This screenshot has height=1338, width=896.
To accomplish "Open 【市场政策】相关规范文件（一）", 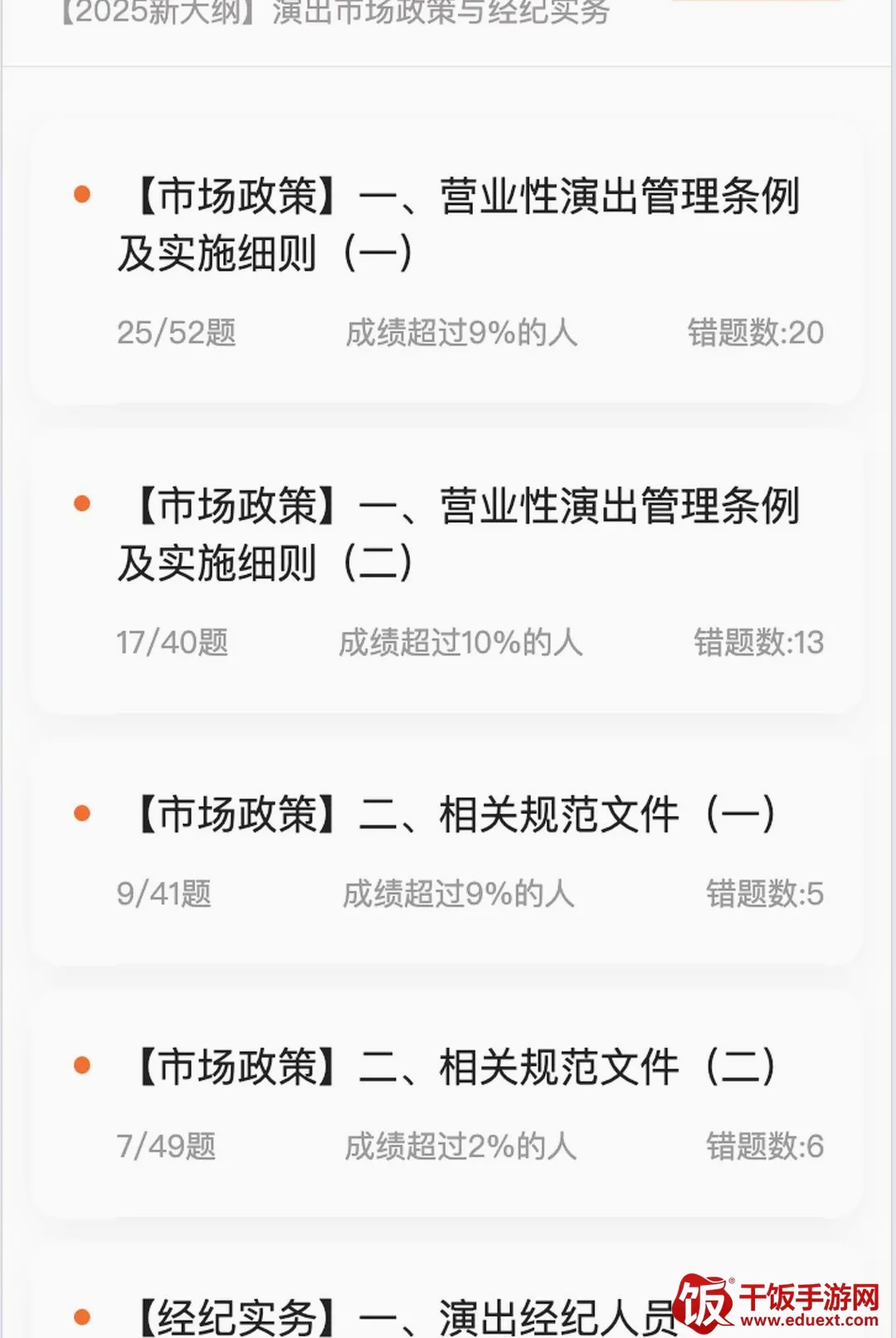I will click(x=446, y=854).
